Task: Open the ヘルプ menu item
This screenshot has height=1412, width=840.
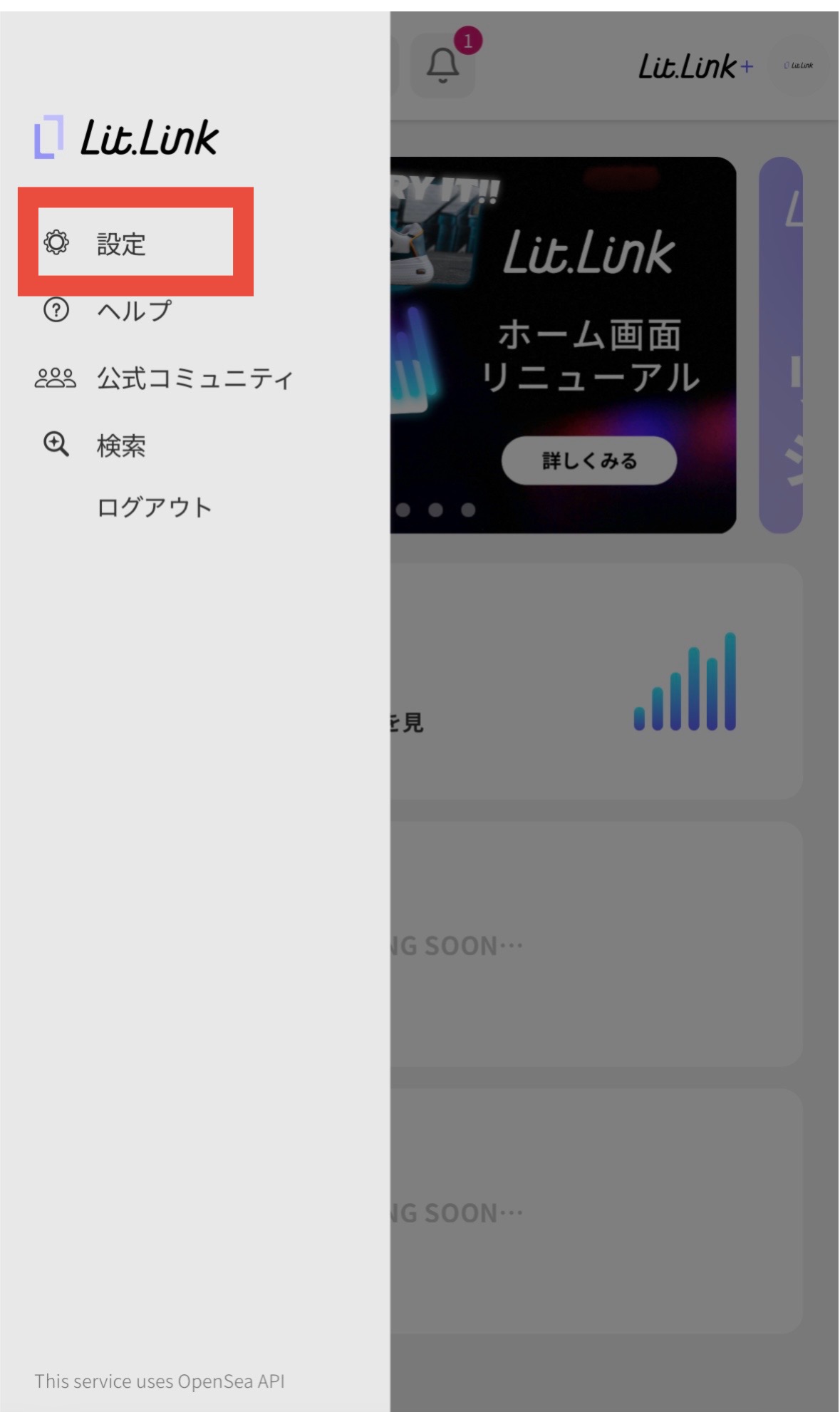Action: (133, 310)
